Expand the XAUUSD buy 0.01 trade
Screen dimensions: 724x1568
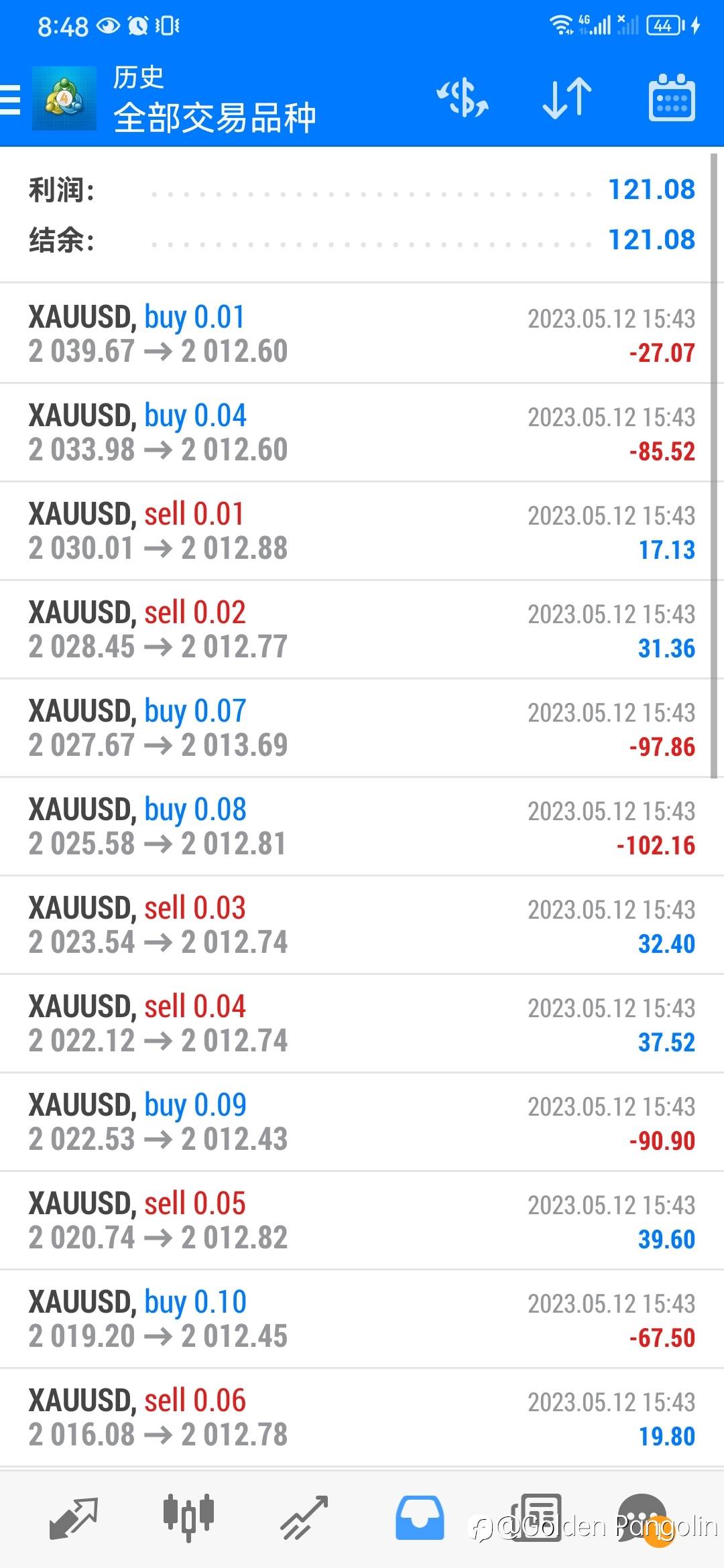(x=362, y=334)
